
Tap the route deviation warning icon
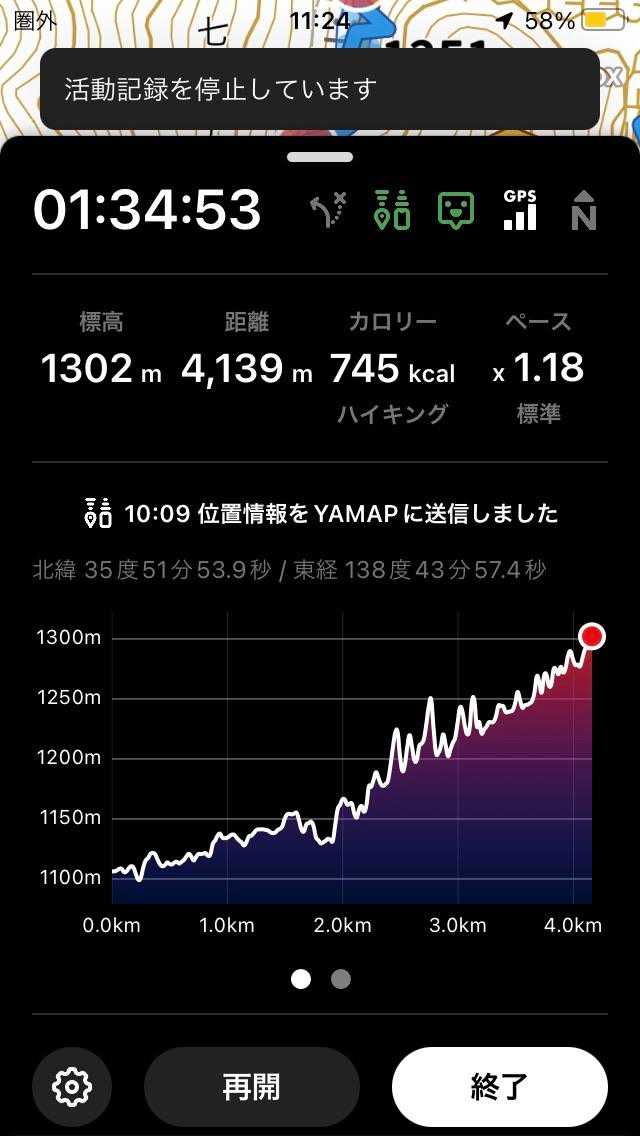coord(328,210)
